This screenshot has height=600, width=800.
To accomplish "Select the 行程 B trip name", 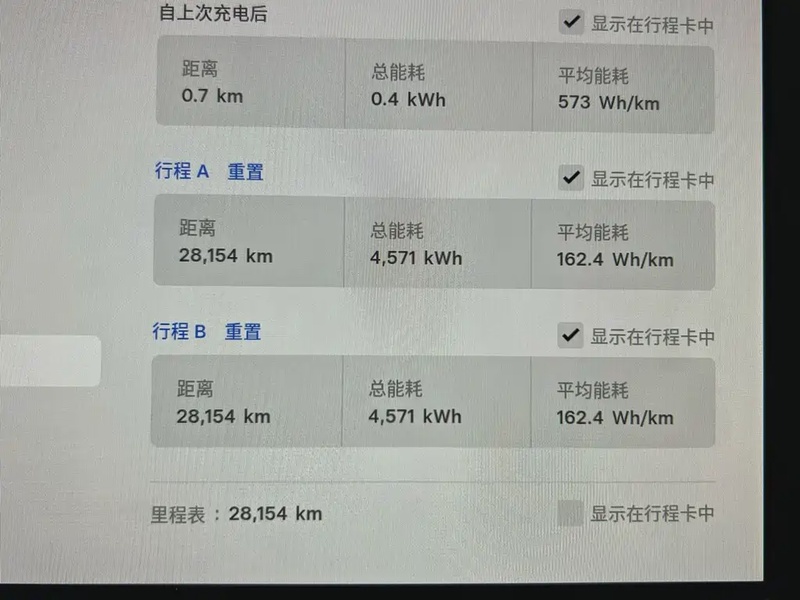I will (x=180, y=331).
